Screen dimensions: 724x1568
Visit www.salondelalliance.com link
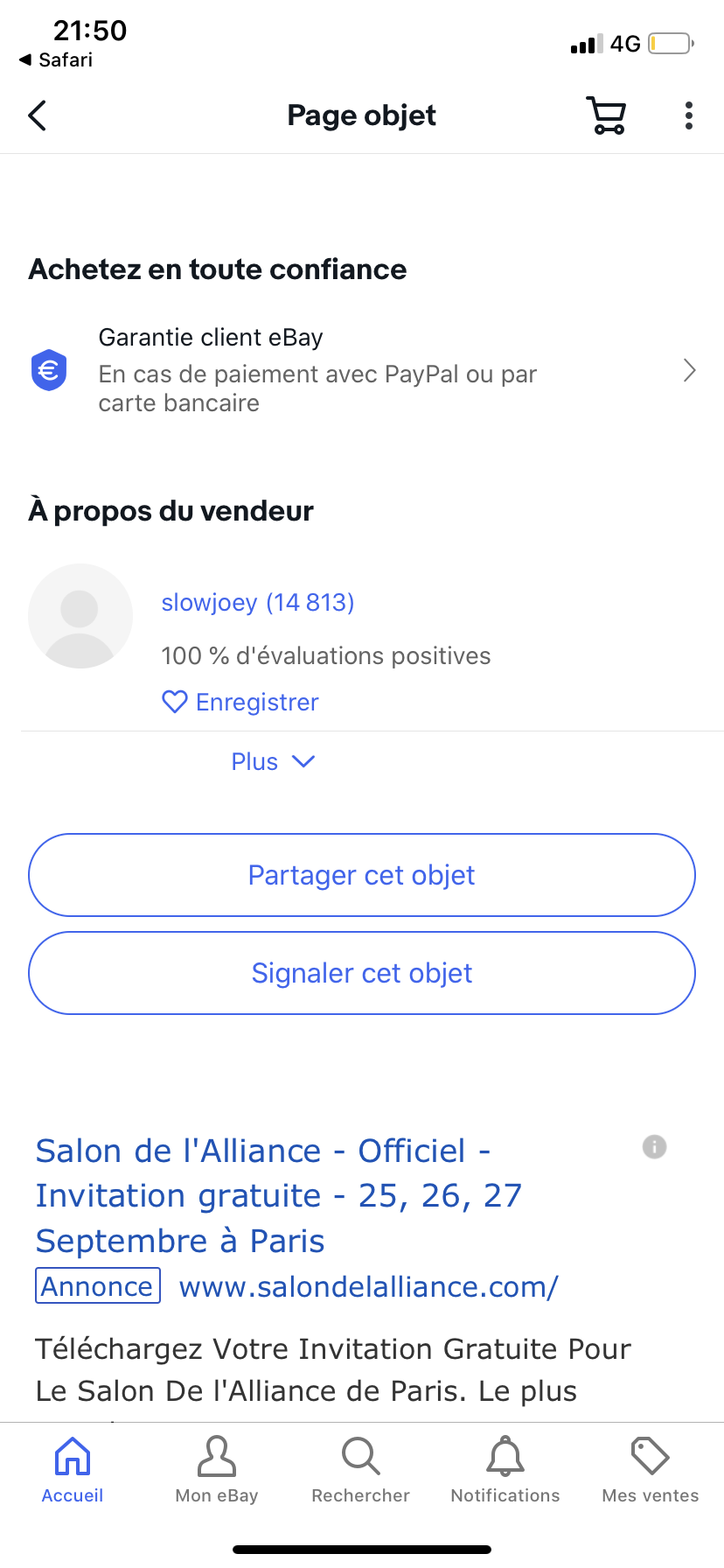[368, 1287]
